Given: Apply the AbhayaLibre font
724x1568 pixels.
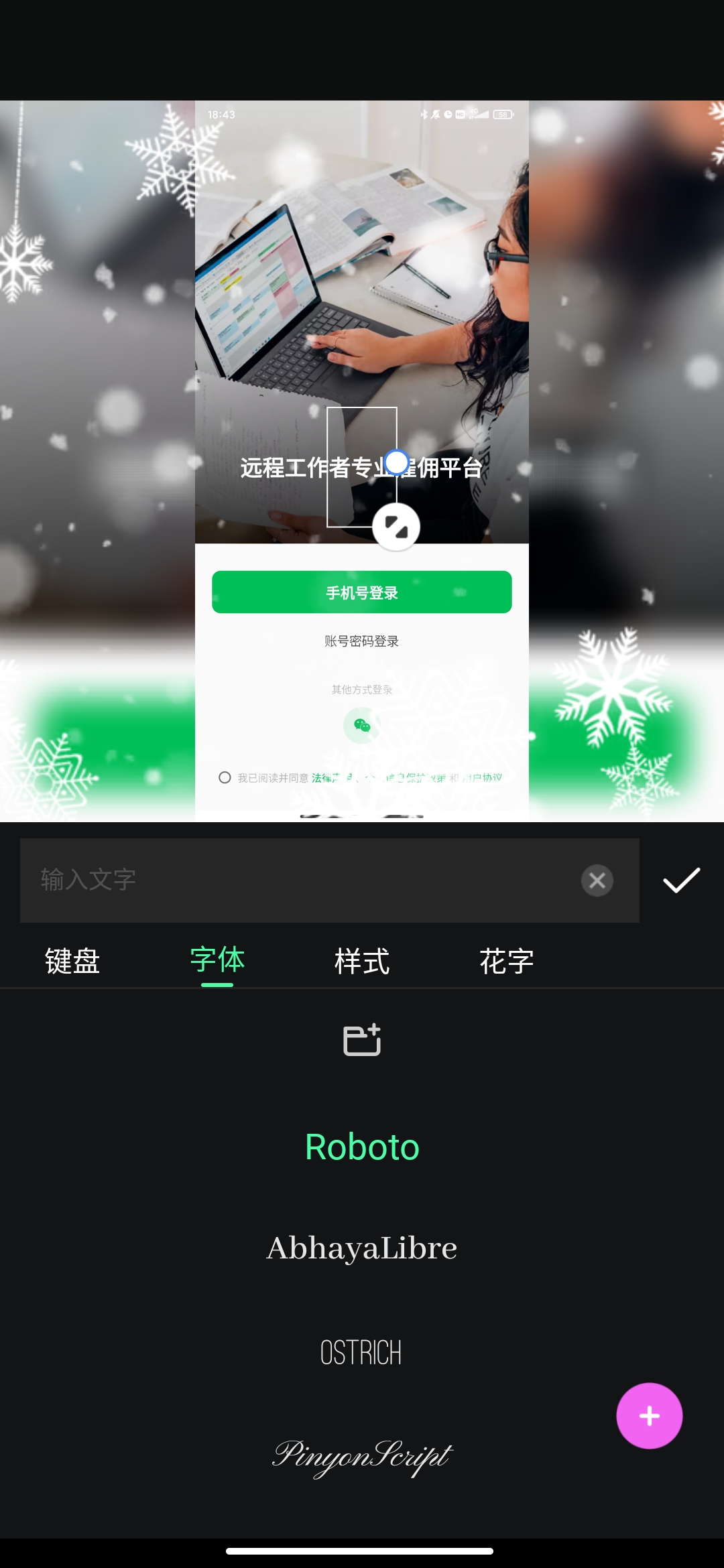Looking at the screenshot, I should tap(362, 1248).
